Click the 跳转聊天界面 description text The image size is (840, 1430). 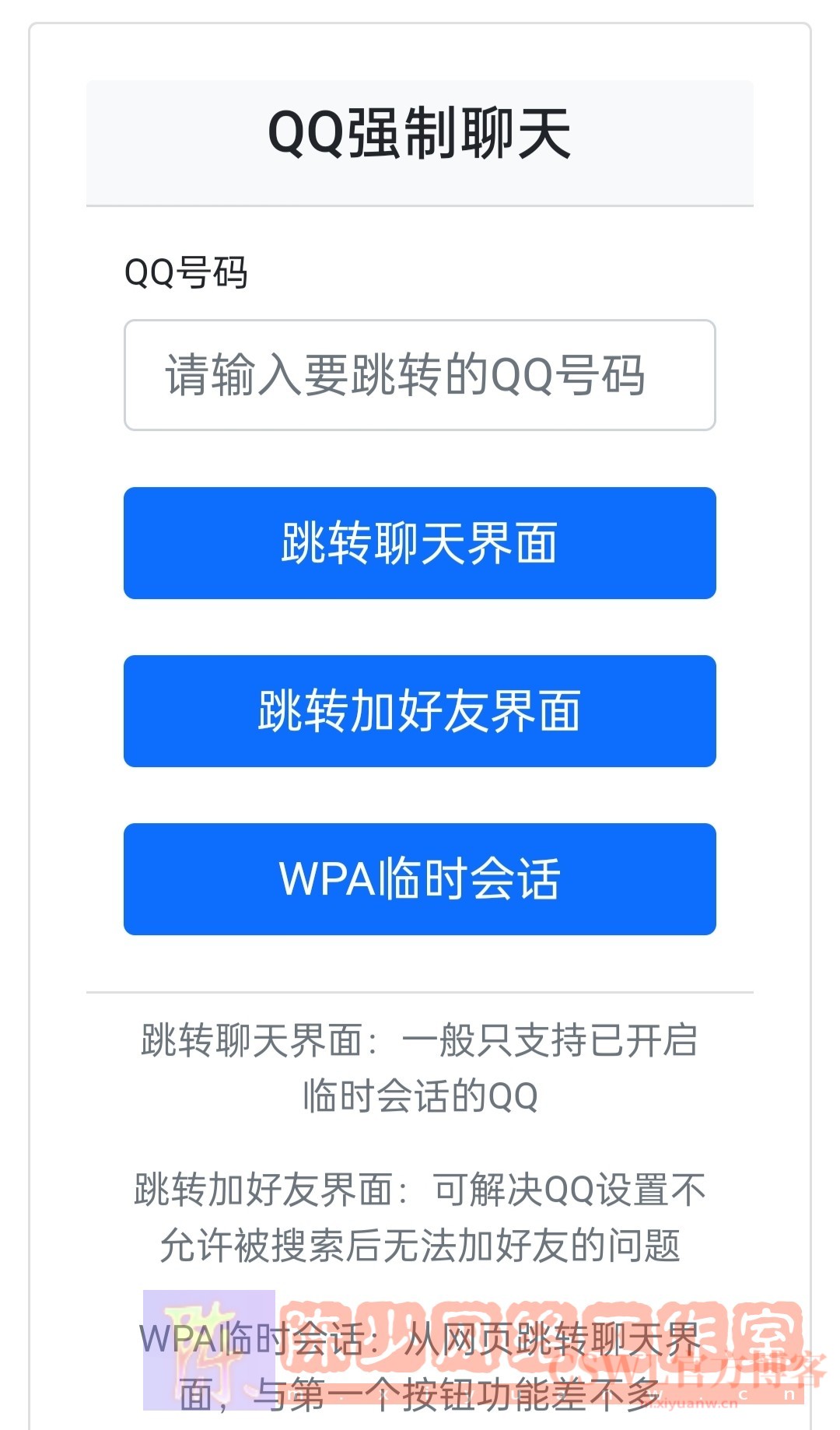point(420,1066)
